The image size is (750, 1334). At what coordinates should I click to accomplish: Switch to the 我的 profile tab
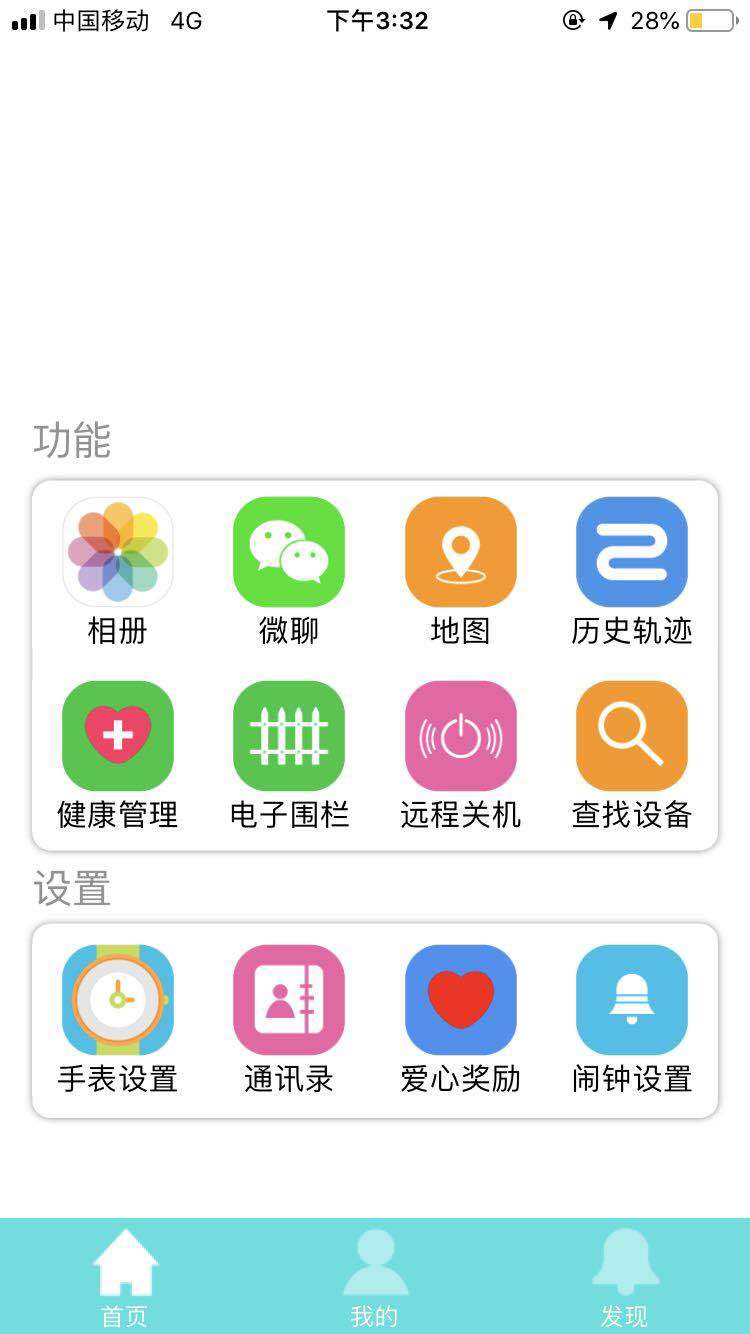[x=375, y=1277]
